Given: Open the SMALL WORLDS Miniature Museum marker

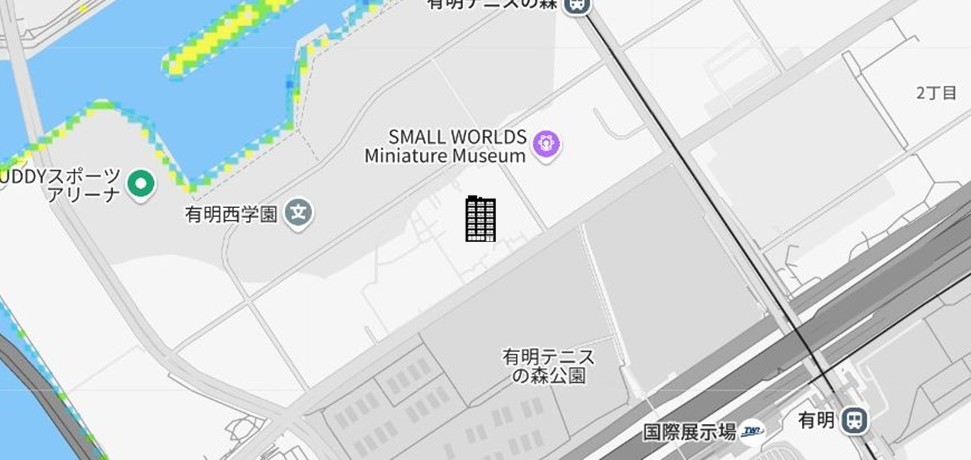Looking at the screenshot, I should (x=546, y=144).
